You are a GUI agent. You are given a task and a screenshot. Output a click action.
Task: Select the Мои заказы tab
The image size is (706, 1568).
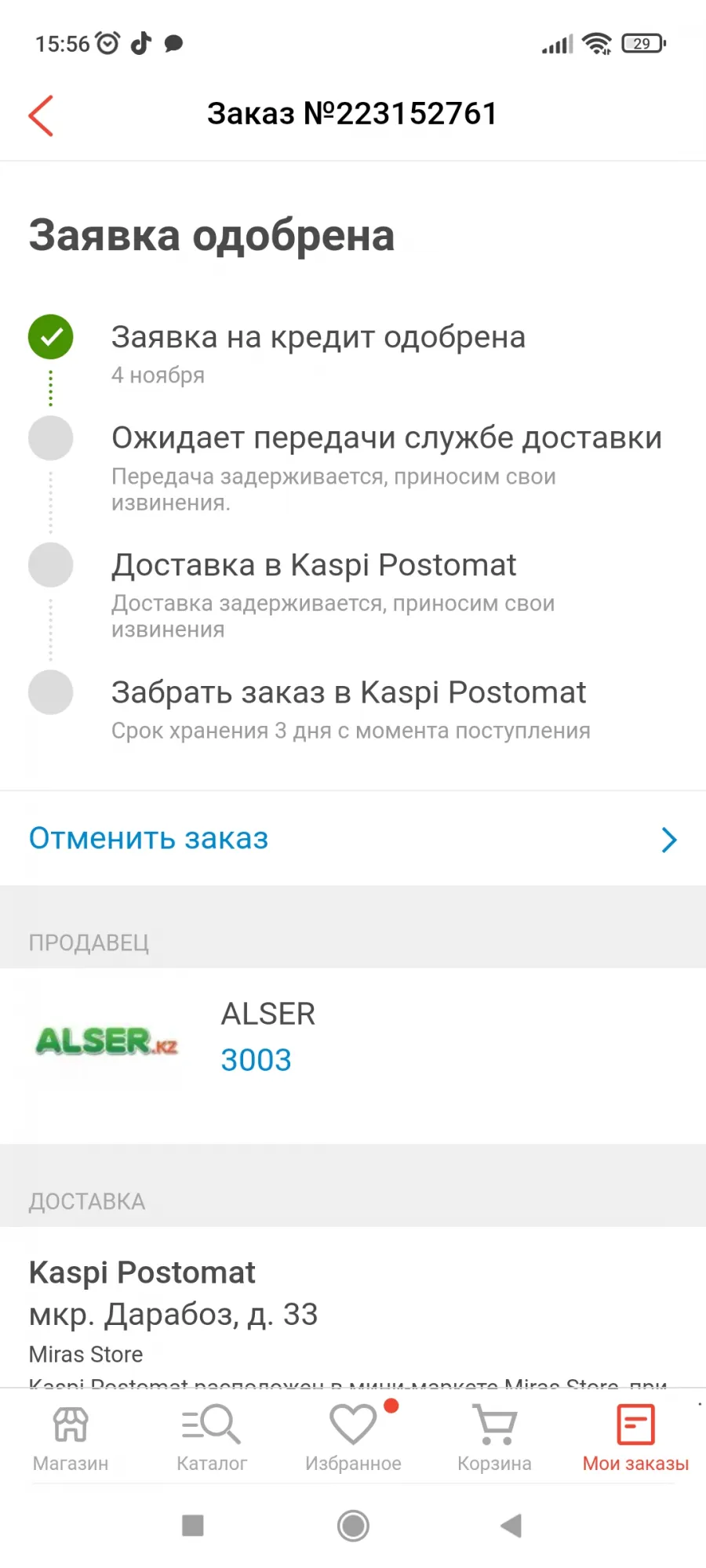click(x=635, y=1437)
